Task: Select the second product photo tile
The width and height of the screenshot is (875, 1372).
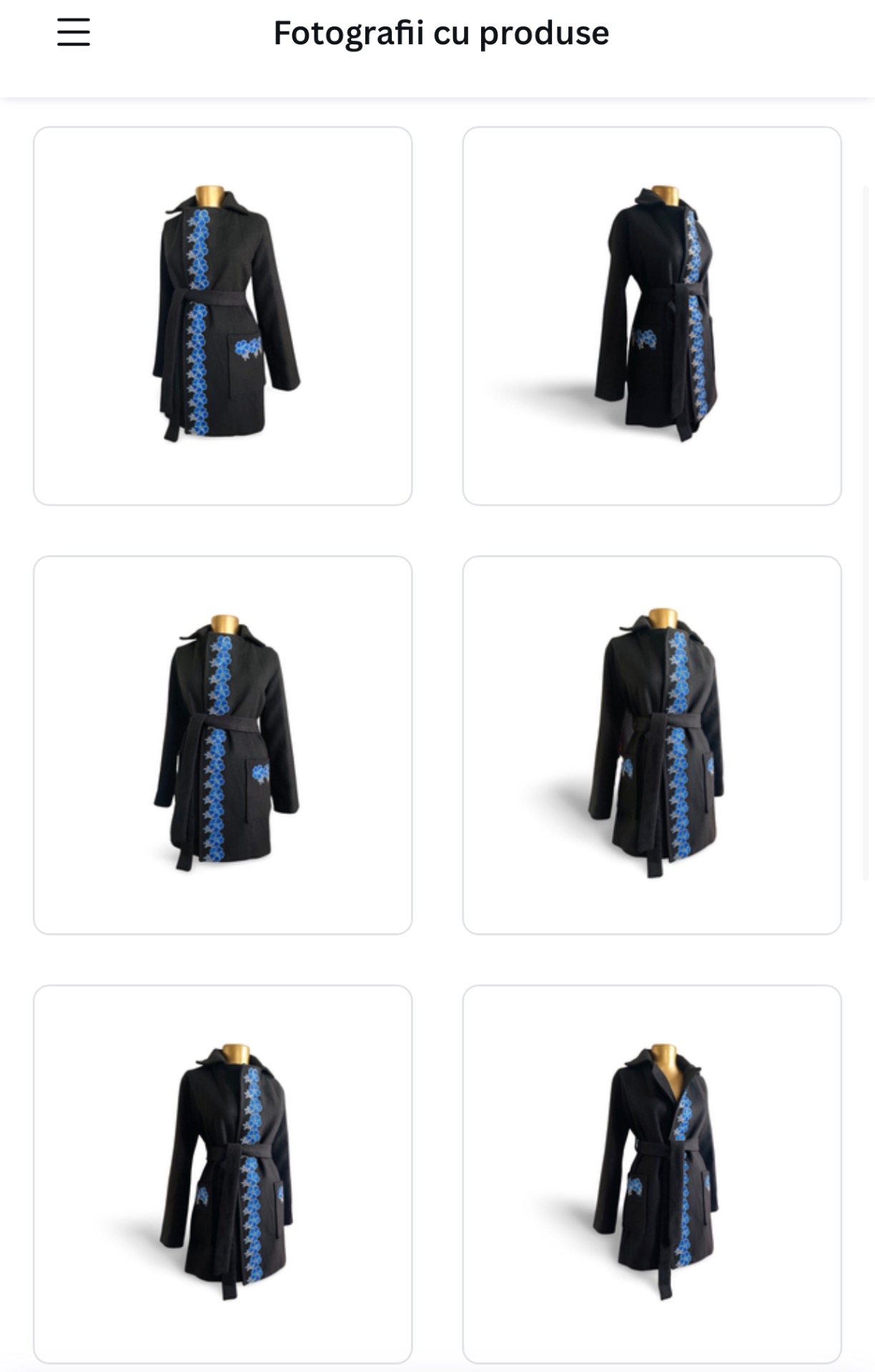Action: point(652,316)
